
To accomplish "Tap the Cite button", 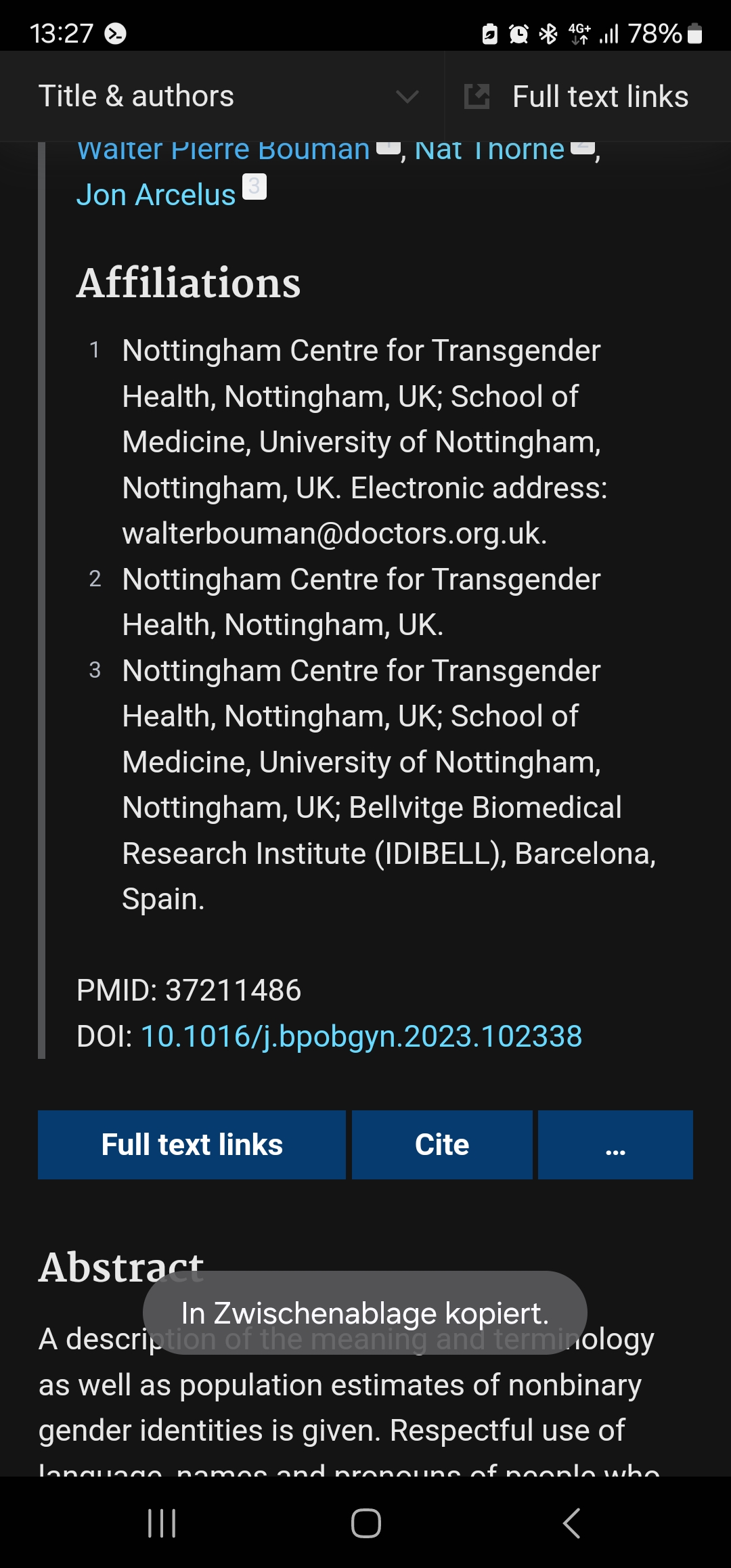I will (442, 1145).
